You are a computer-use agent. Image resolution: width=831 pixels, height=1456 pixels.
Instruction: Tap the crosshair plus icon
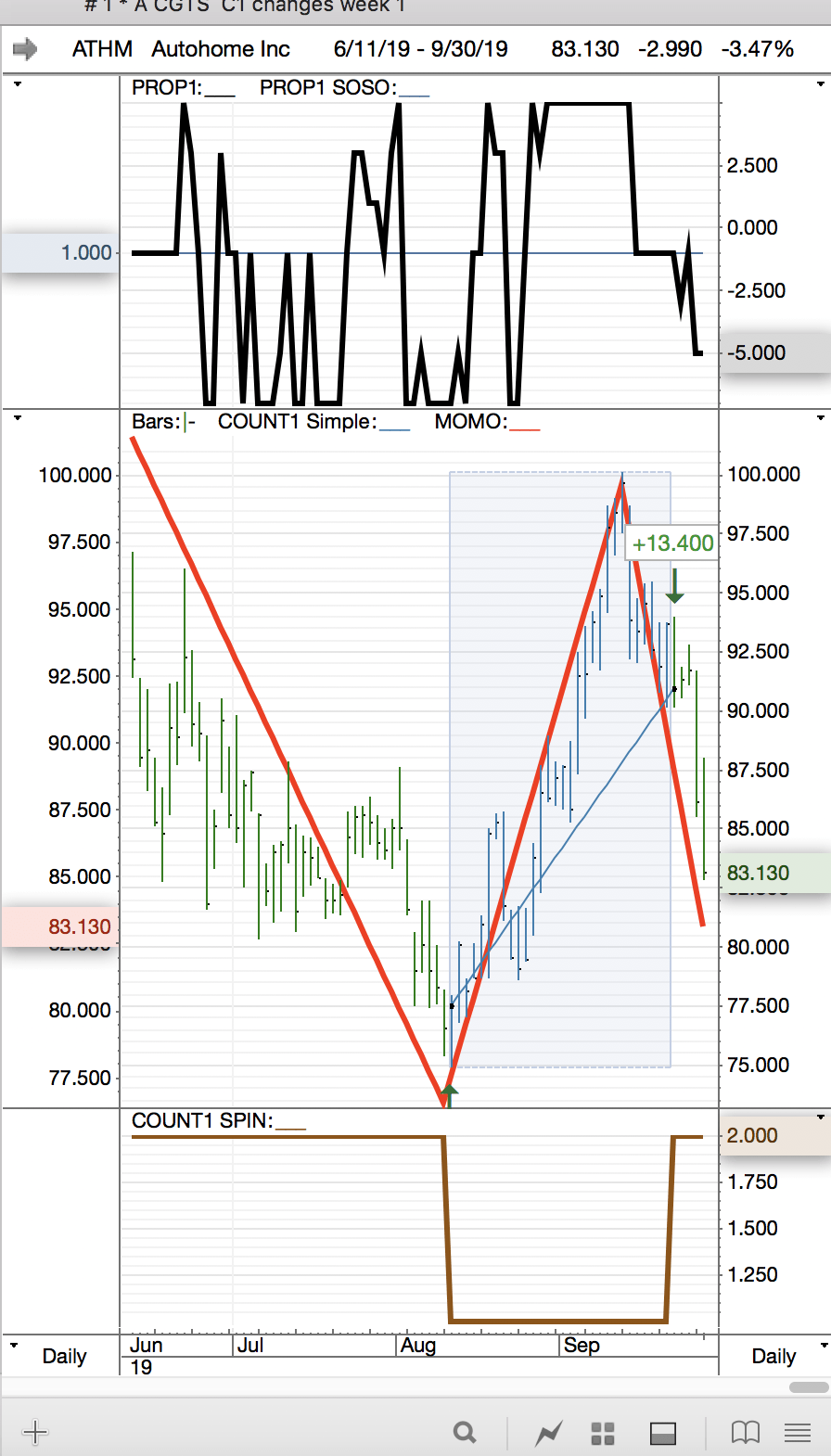tap(35, 1433)
